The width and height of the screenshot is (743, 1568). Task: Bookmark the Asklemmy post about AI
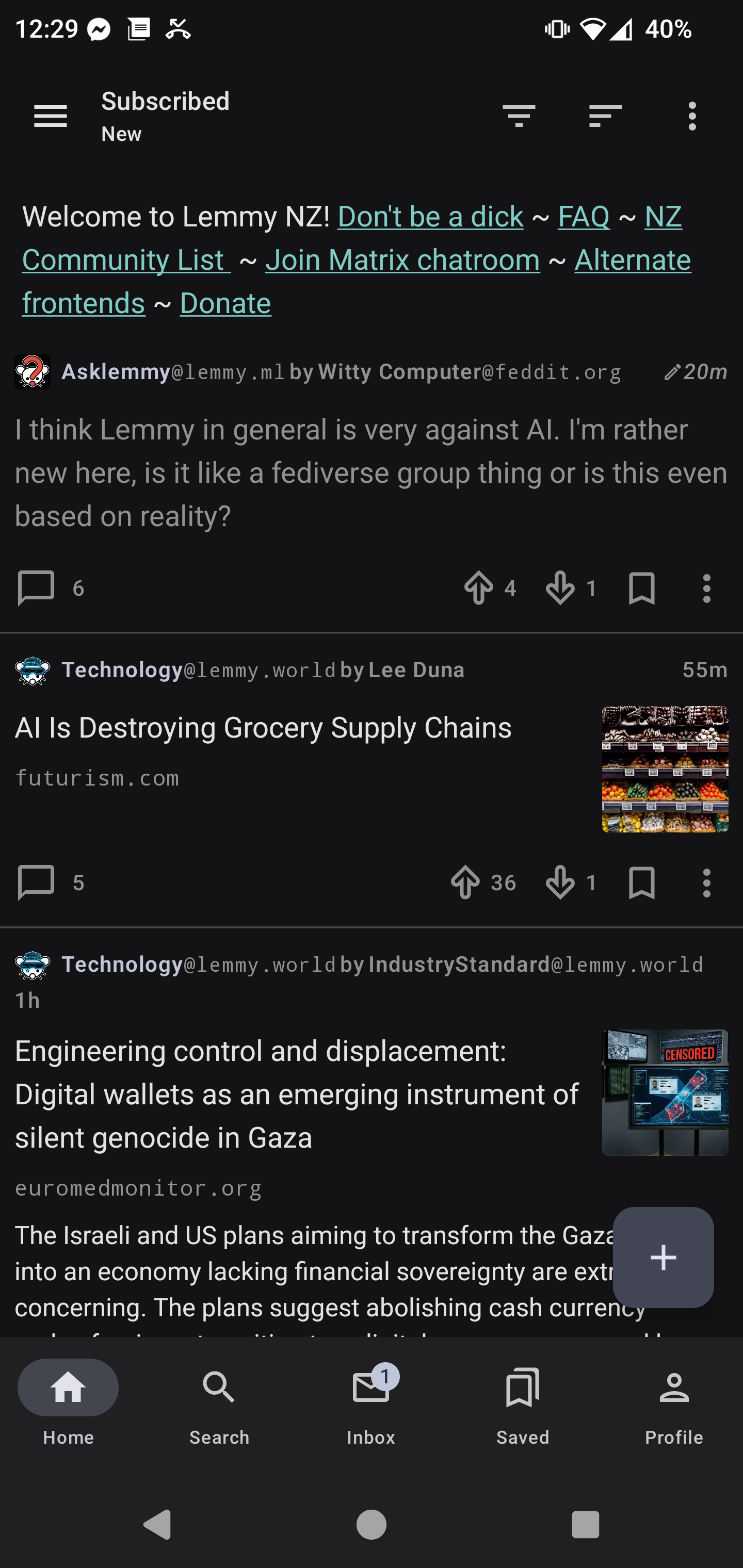point(641,588)
